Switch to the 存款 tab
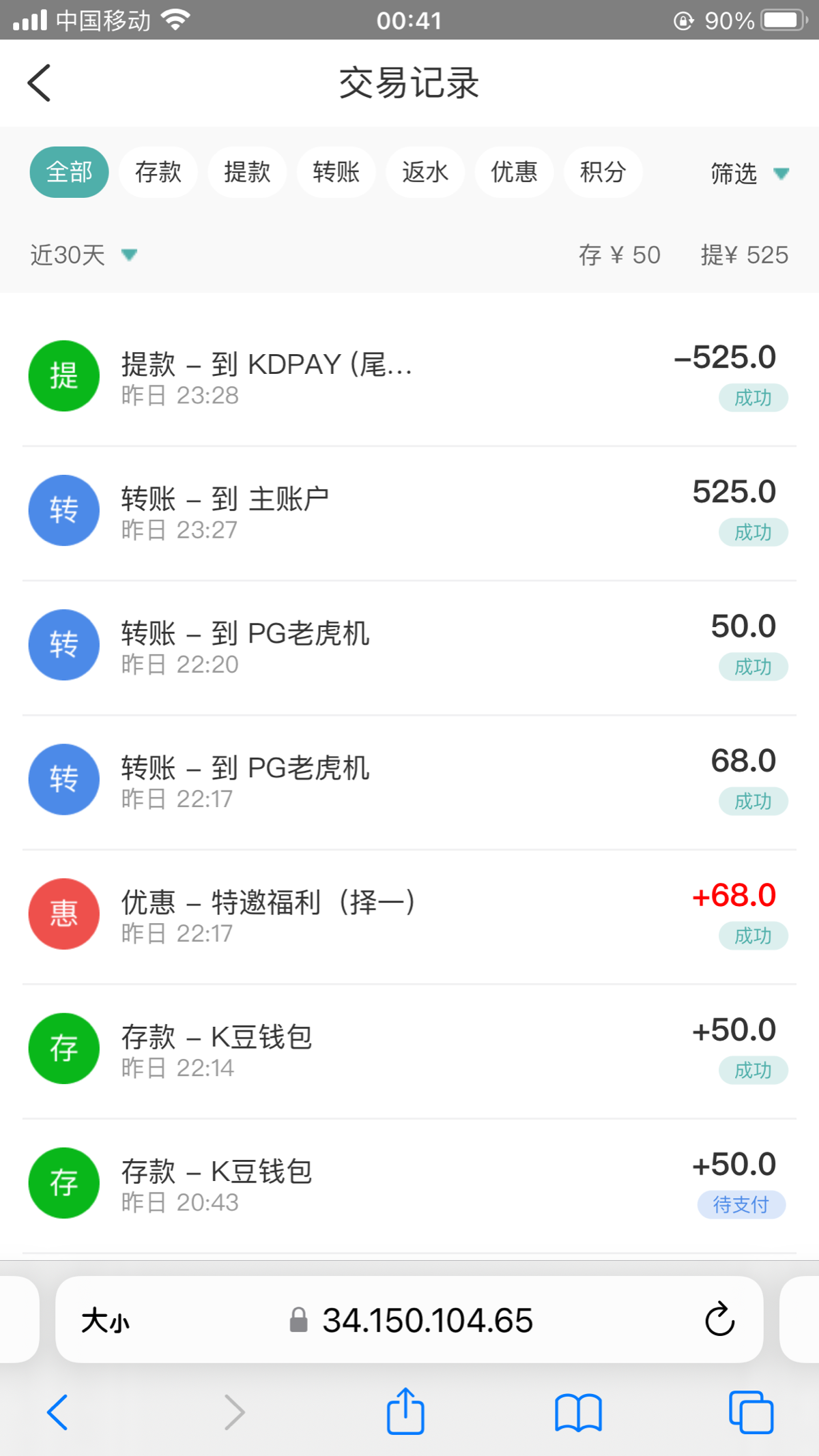Viewport: 819px width, 1456px height. click(158, 172)
